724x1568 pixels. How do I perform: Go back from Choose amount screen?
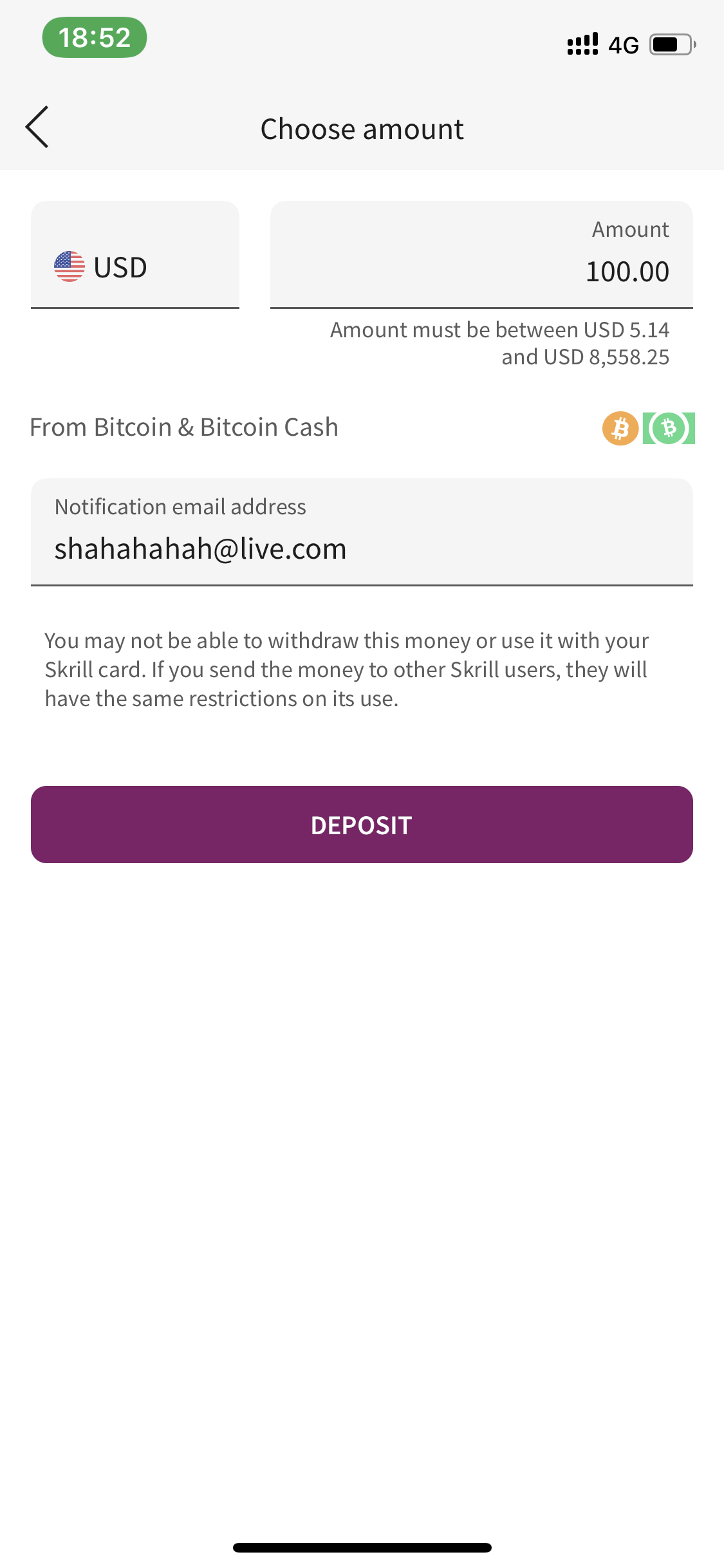coord(37,127)
